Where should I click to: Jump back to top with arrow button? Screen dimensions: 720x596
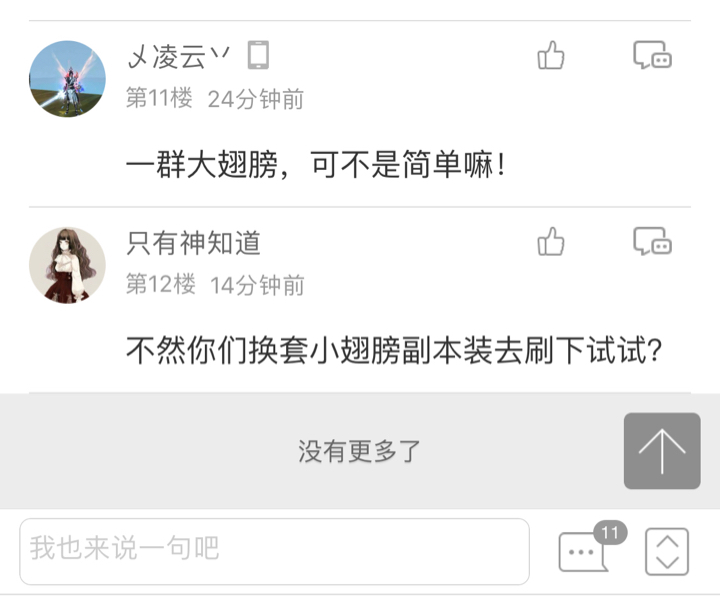pos(662,451)
